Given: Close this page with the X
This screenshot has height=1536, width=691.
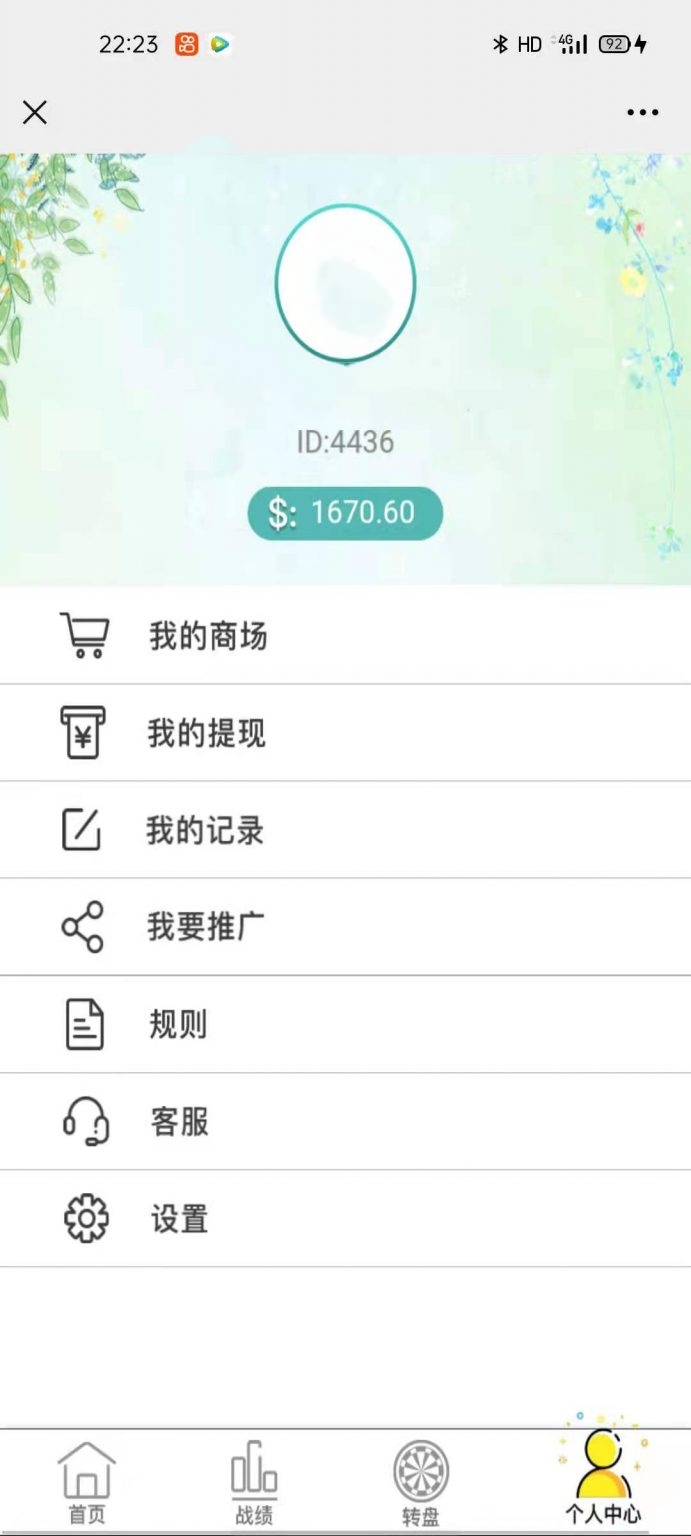Looking at the screenshot, I should [35, 112].
